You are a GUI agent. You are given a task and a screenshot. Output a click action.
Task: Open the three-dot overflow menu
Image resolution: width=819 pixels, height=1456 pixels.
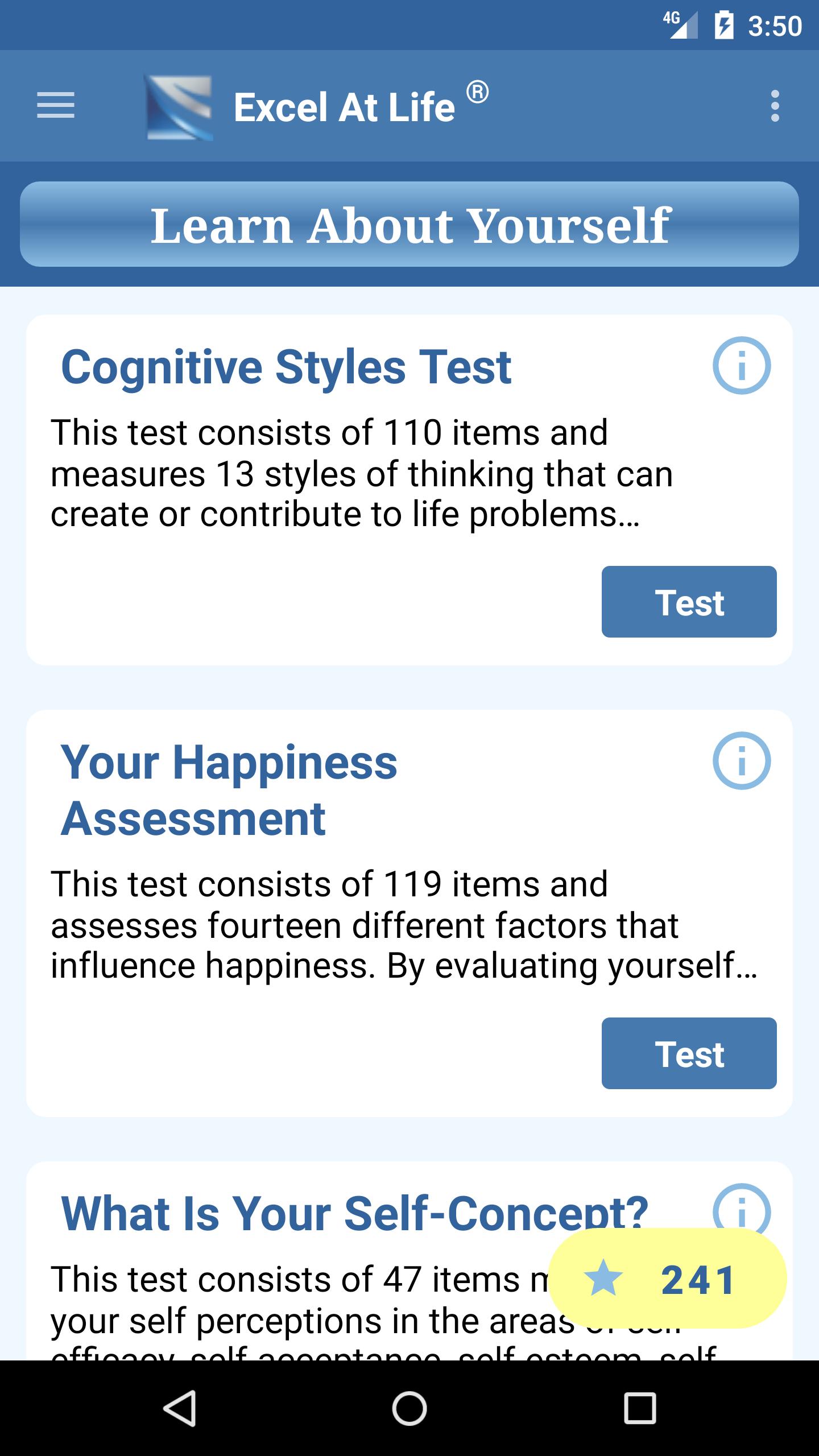pyautogui.click(x=775, y=106)
